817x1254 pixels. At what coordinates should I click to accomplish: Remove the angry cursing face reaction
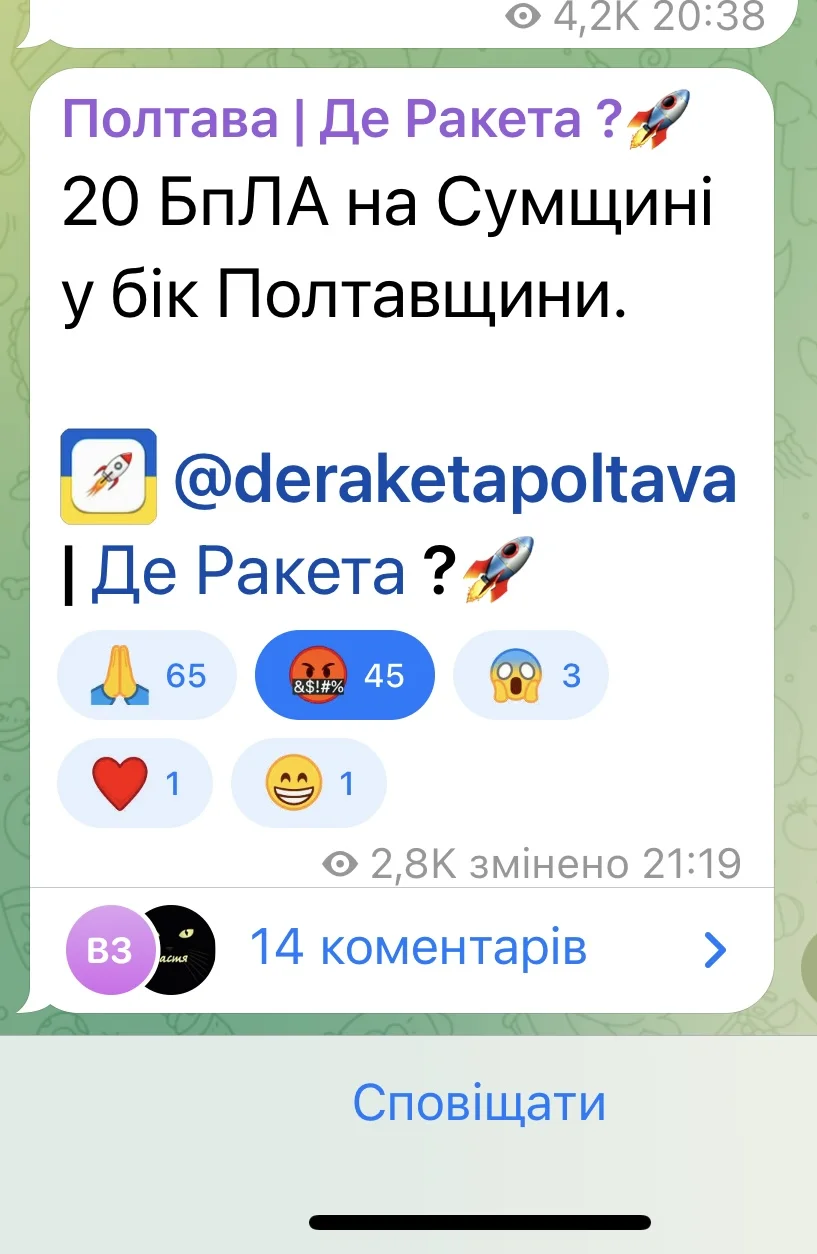[344, 676]
